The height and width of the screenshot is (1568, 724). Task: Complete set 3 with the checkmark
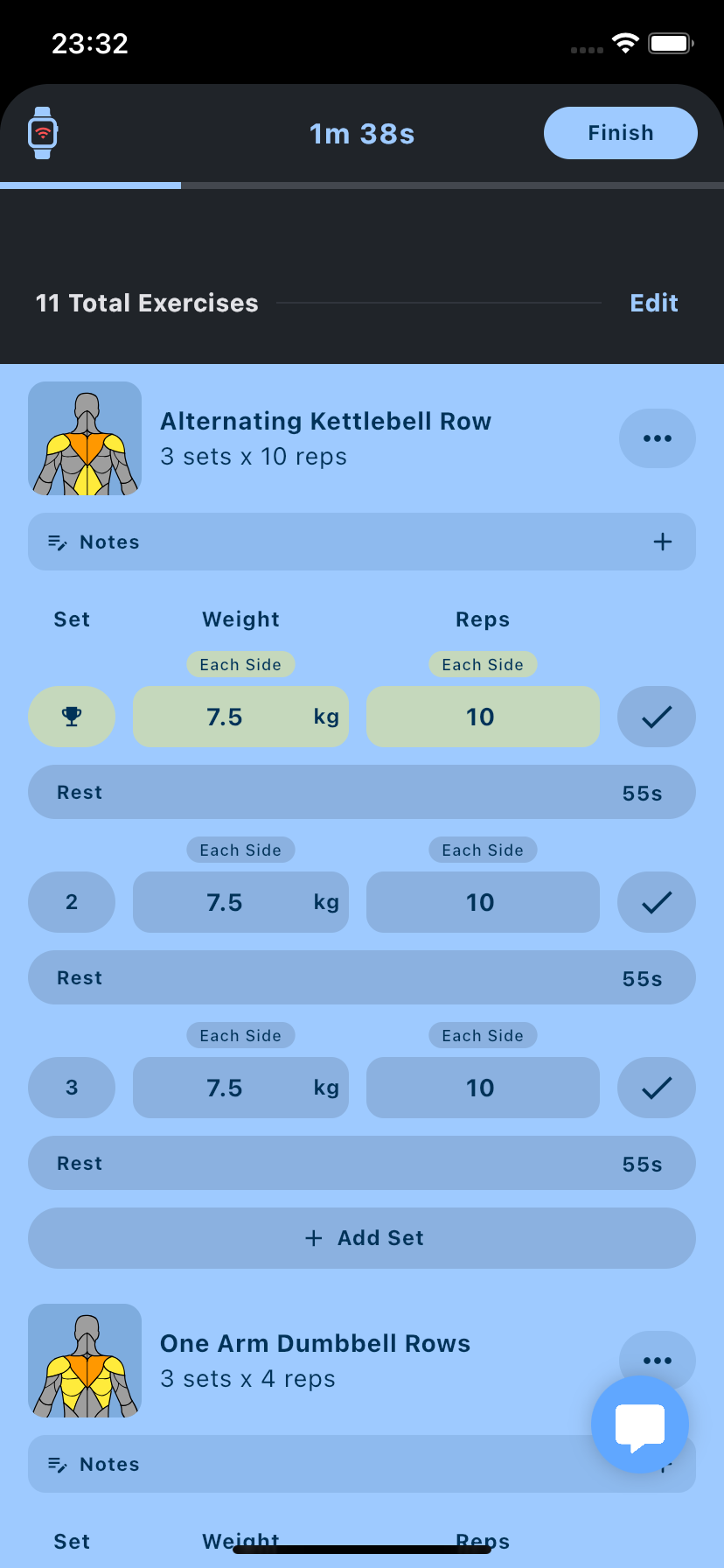[x=656, y=1088]
